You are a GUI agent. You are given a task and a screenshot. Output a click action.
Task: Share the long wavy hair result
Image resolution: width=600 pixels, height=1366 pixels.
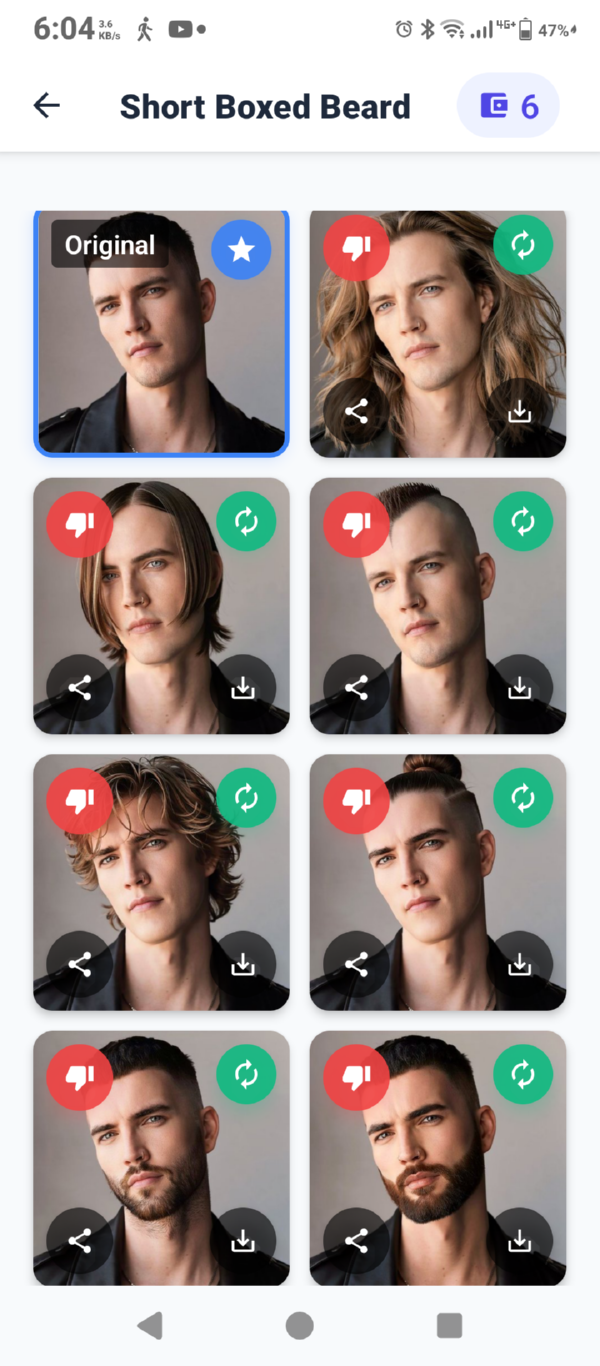(356, 411)
